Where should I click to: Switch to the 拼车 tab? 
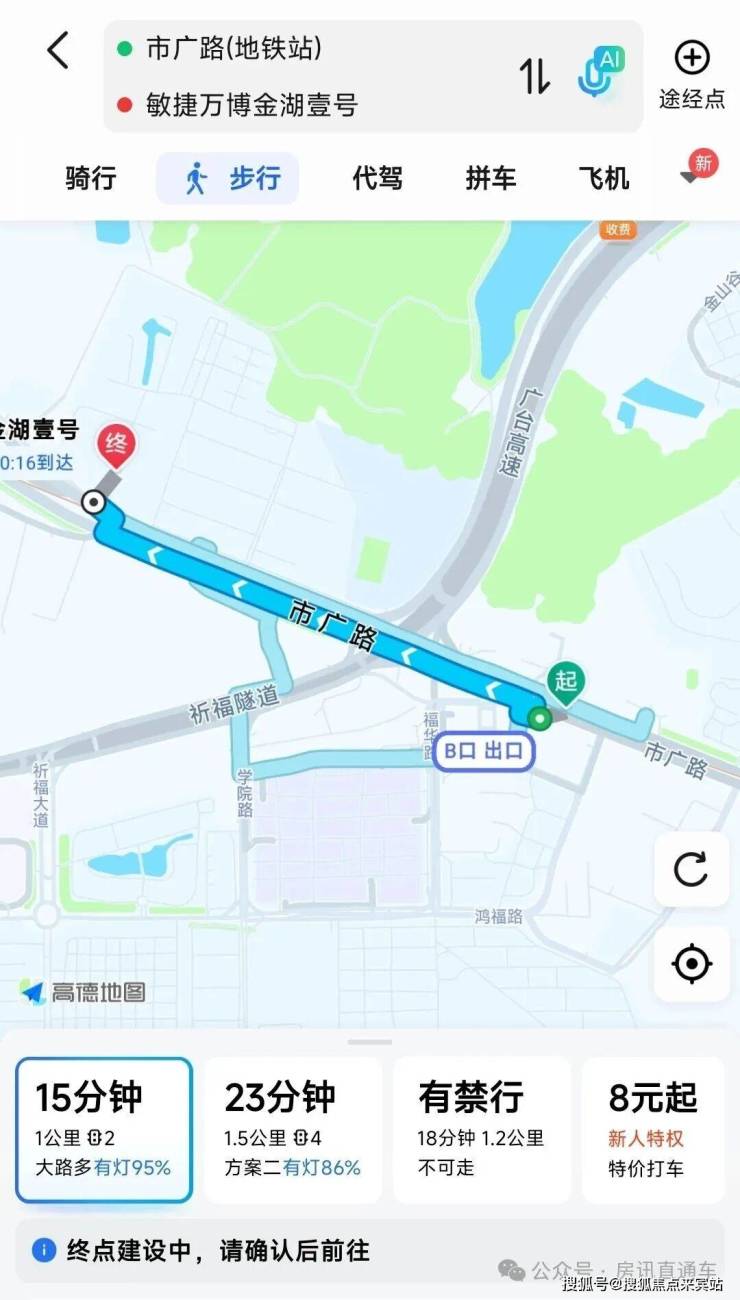coord(491,179)
